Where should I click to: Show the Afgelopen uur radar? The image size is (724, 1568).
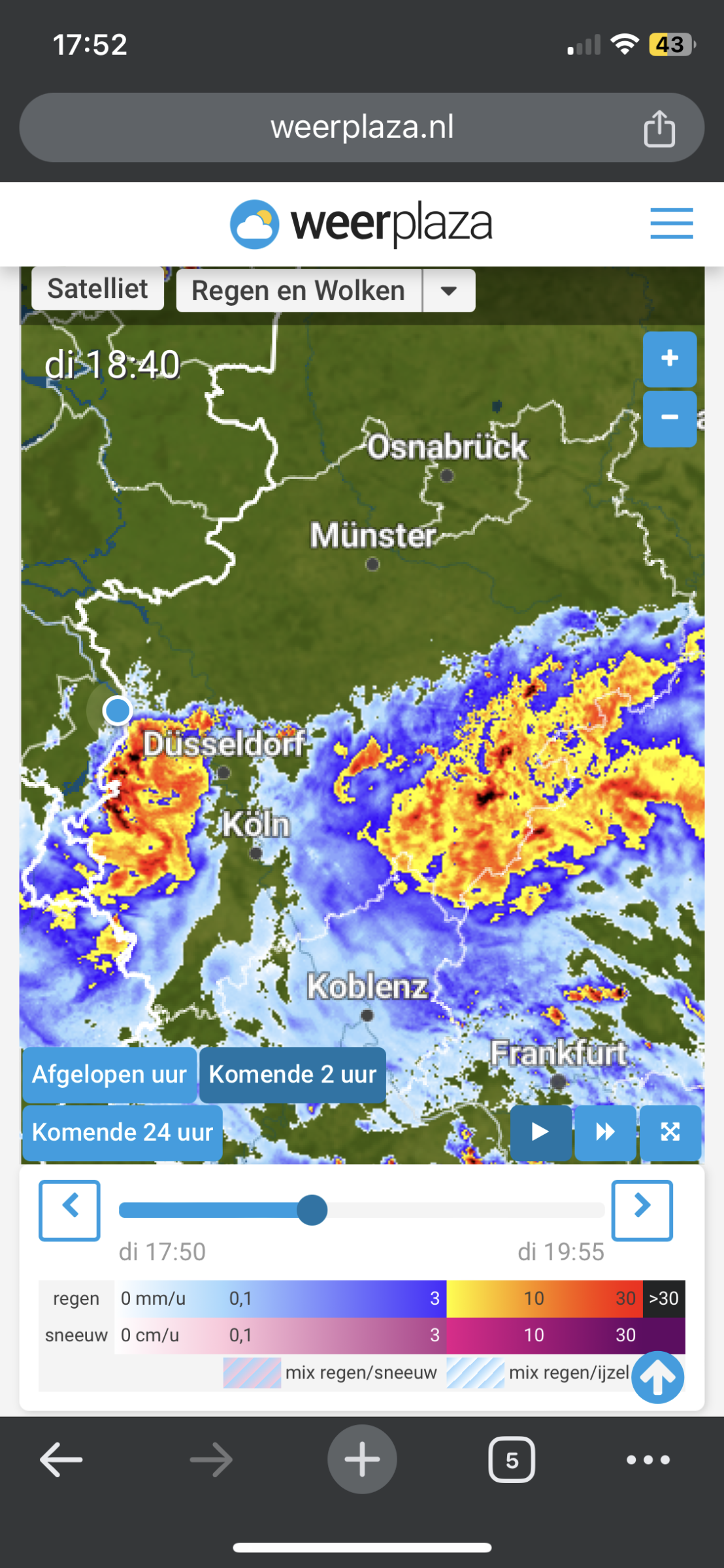[110, 1075]
